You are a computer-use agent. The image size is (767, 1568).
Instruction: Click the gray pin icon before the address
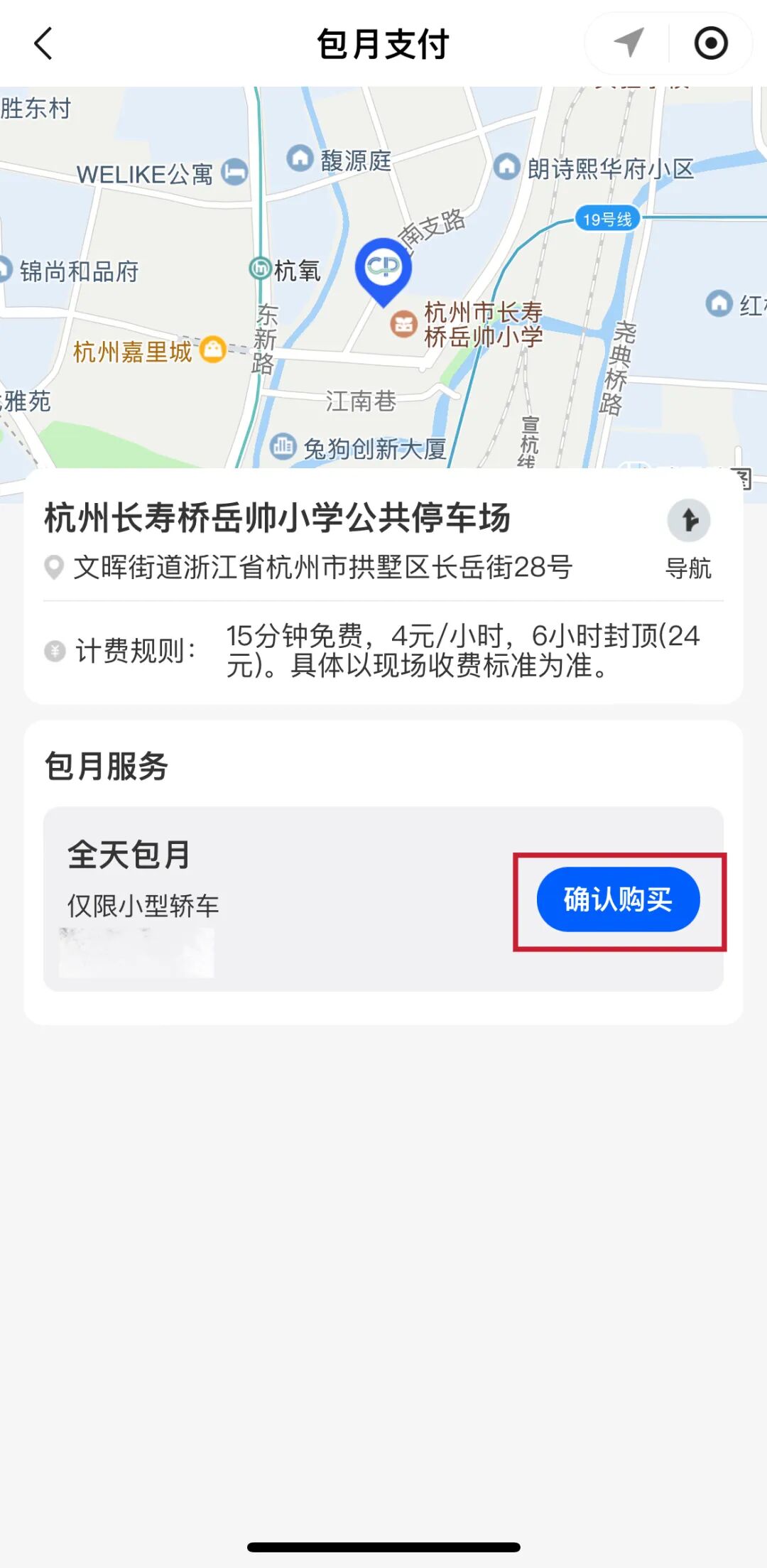tap(54, 566)
